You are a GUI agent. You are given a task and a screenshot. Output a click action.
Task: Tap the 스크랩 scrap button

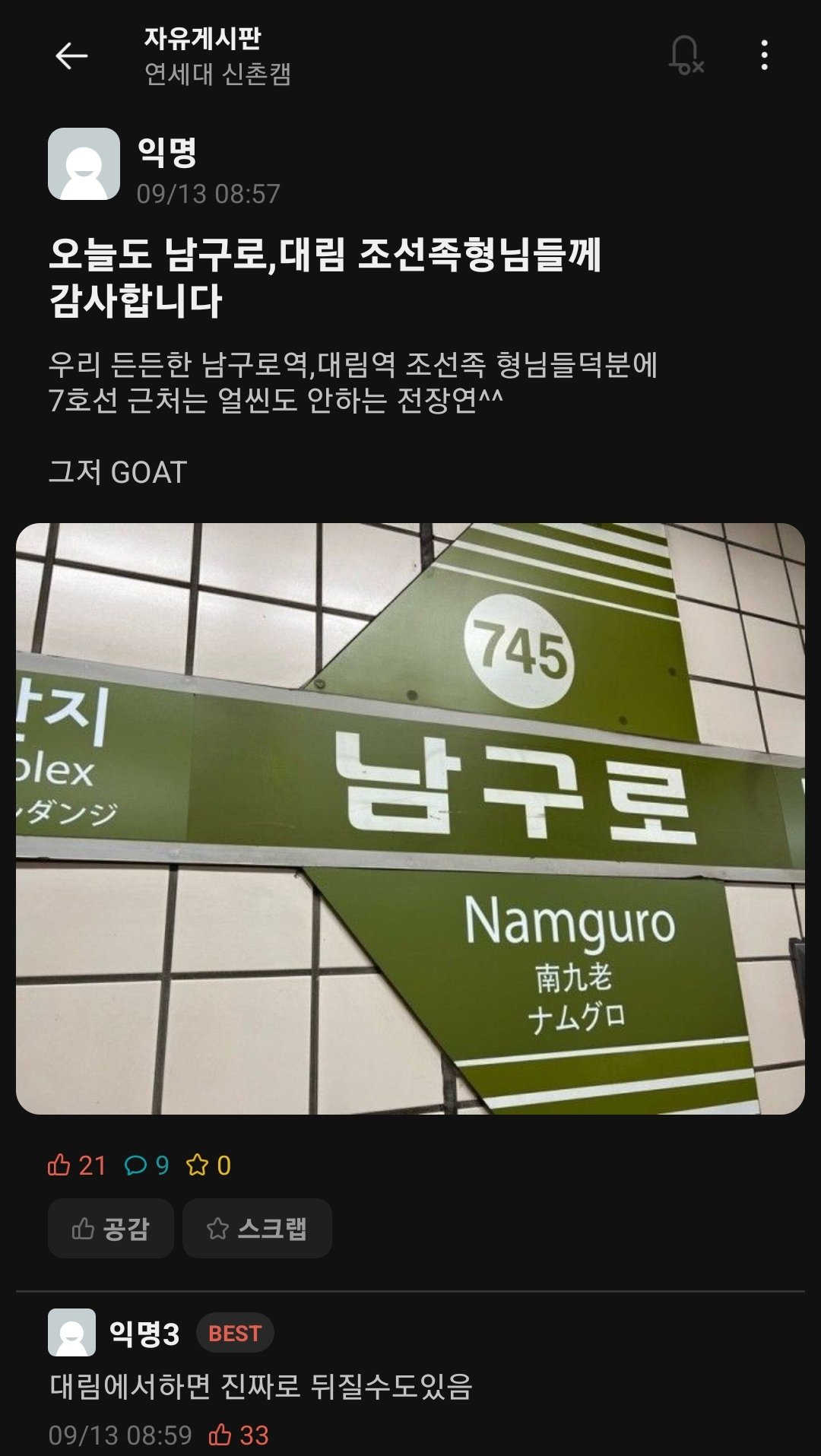[x=257, y=1228]
